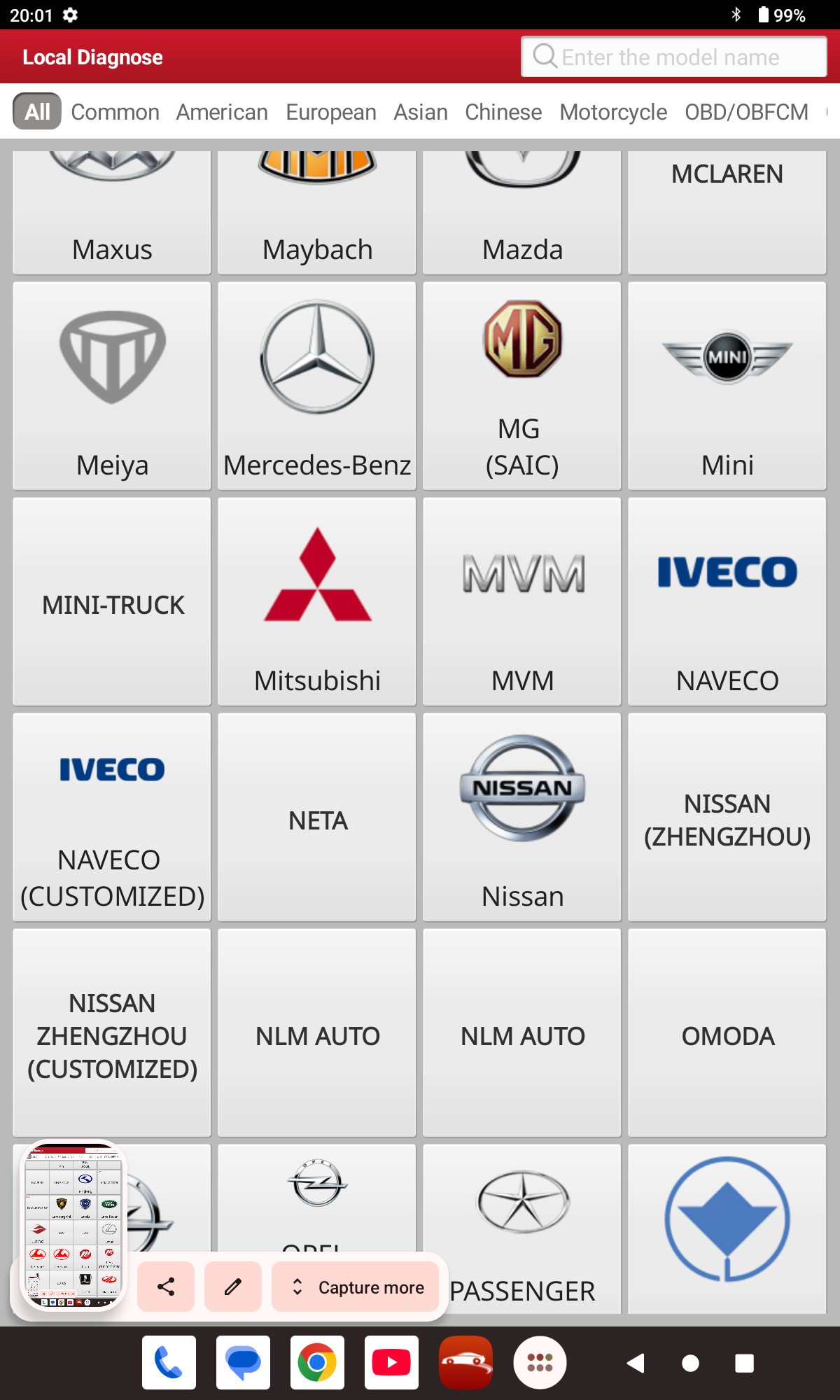Viewport: 840px width, 1400px height.
Task: Select the Mitsubishi brand tile
Action: tap(317, 601)
